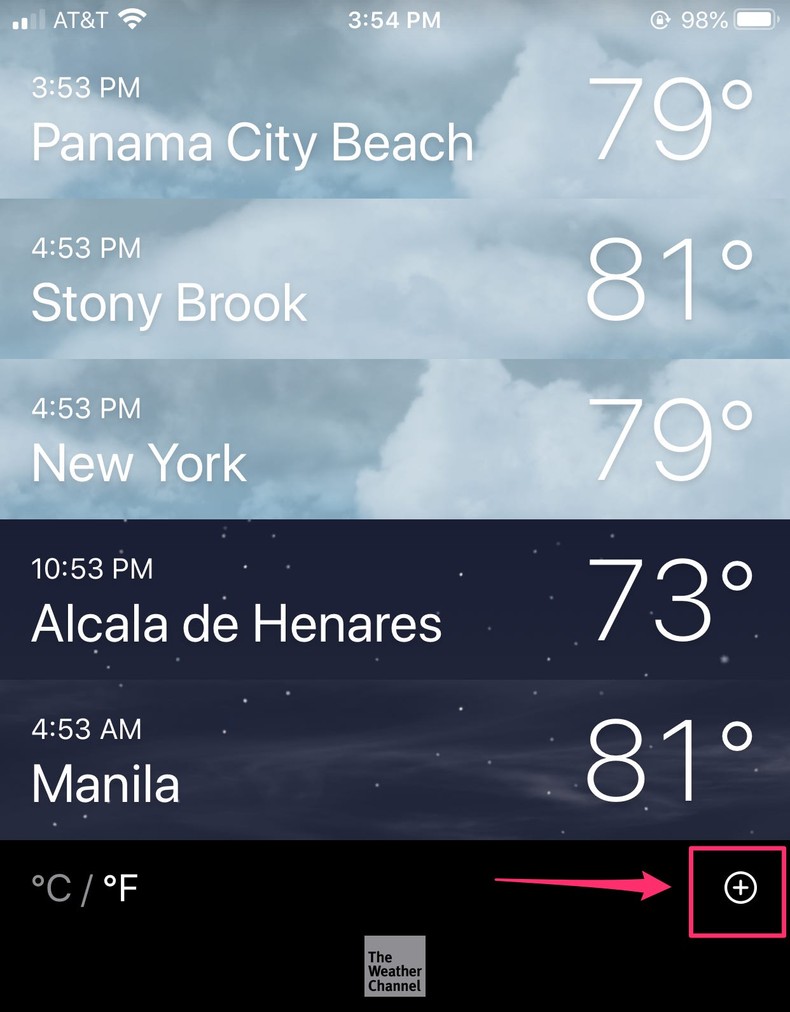Tap the orientation lock icon near battery
790x1012 pixels.
tap(659, 19)
